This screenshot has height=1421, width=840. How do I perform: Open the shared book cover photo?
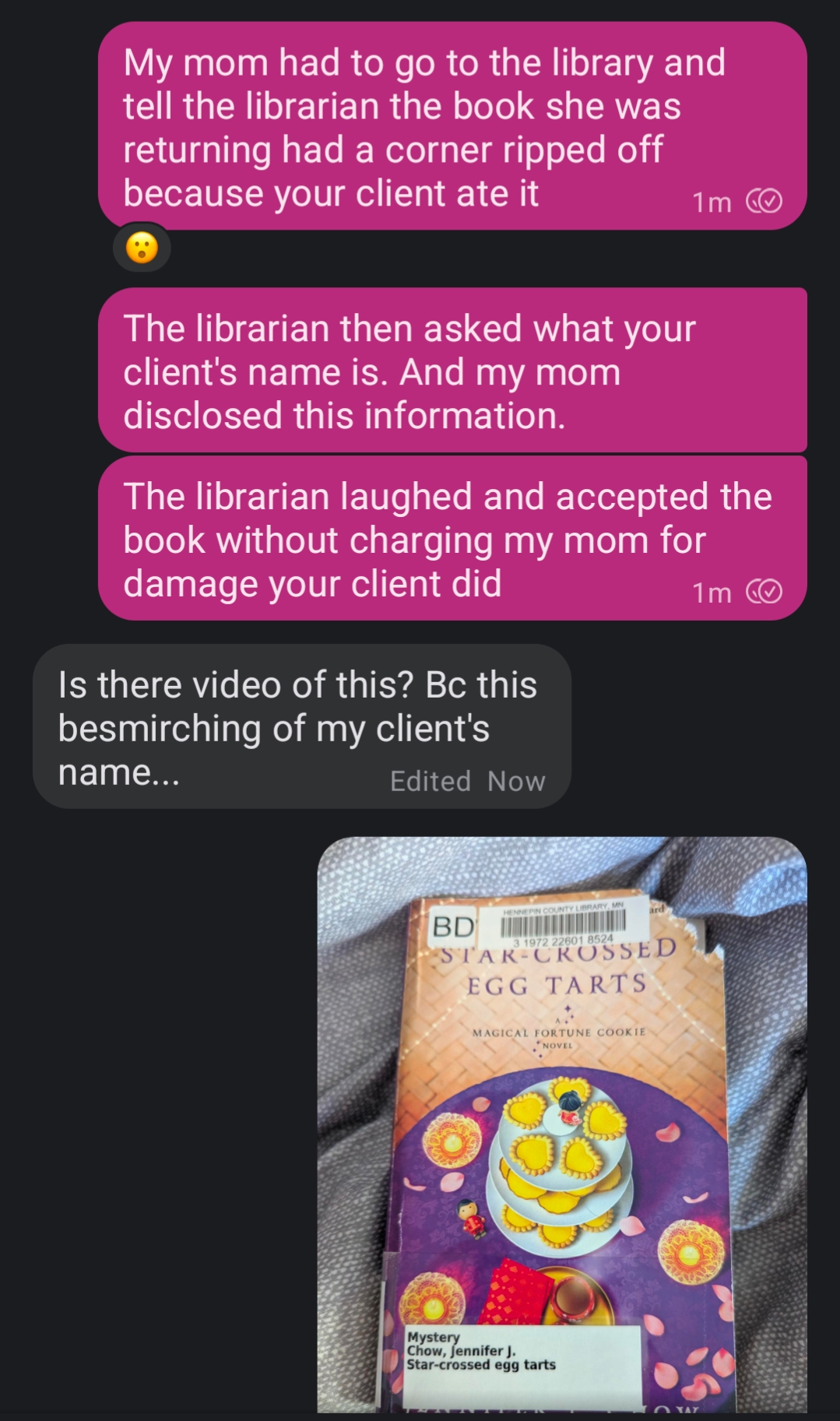click(x=561, y=1125)
